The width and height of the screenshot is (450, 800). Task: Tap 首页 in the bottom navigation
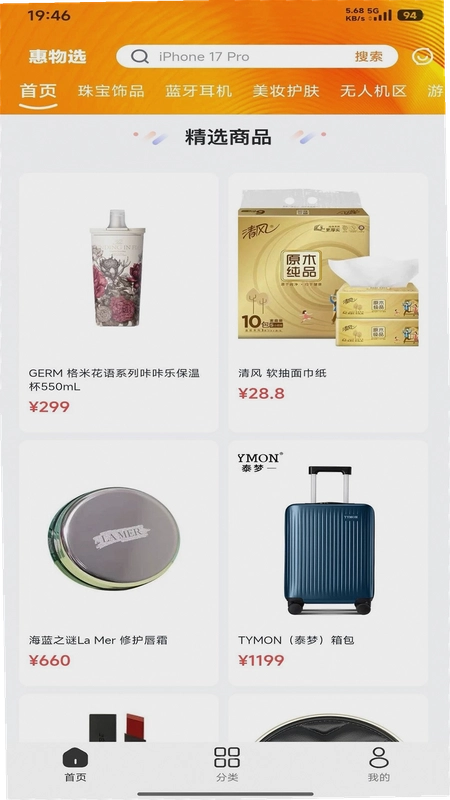tap(75, 764)
